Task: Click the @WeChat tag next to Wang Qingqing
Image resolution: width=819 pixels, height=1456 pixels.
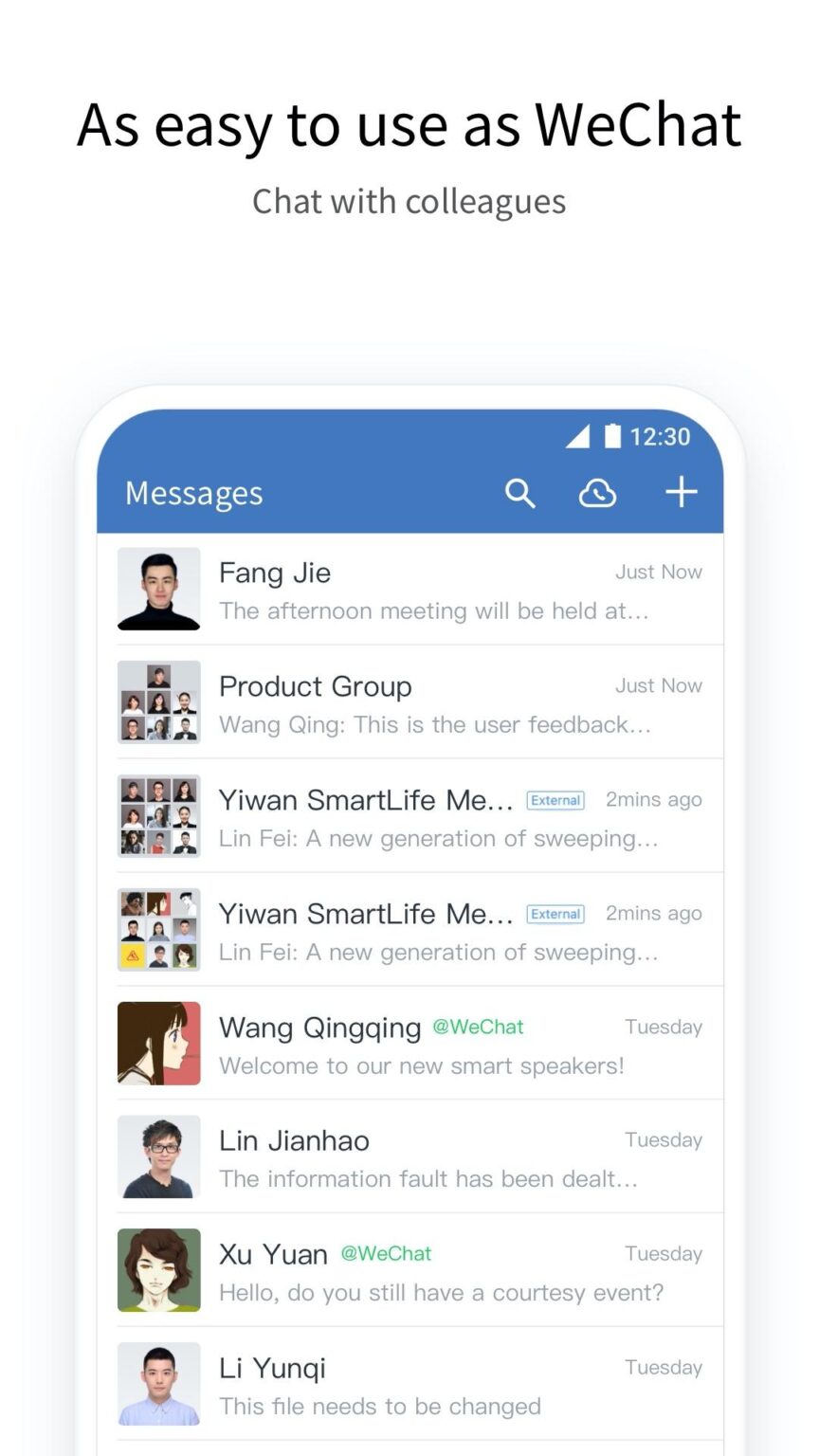Action: click(x=480, y=1027)
